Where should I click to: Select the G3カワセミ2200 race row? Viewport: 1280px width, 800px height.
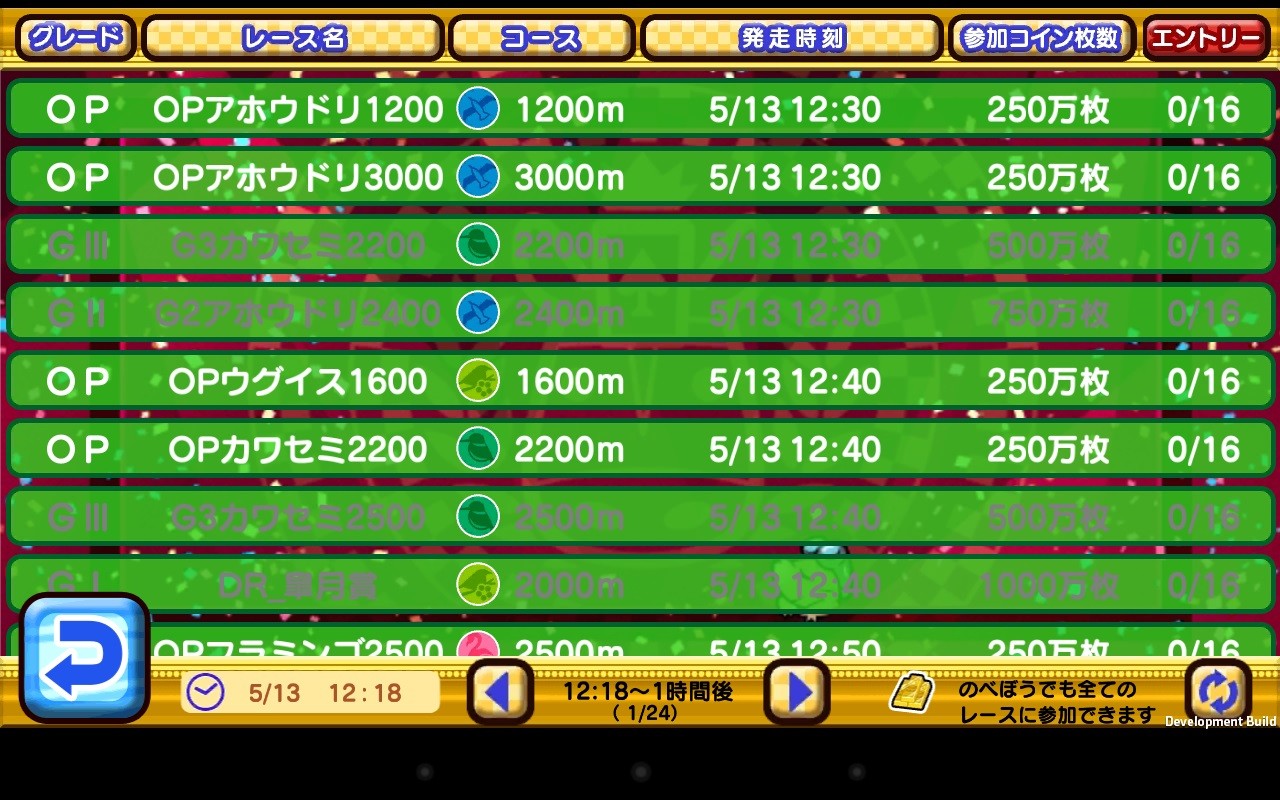(x=641, y=245)
